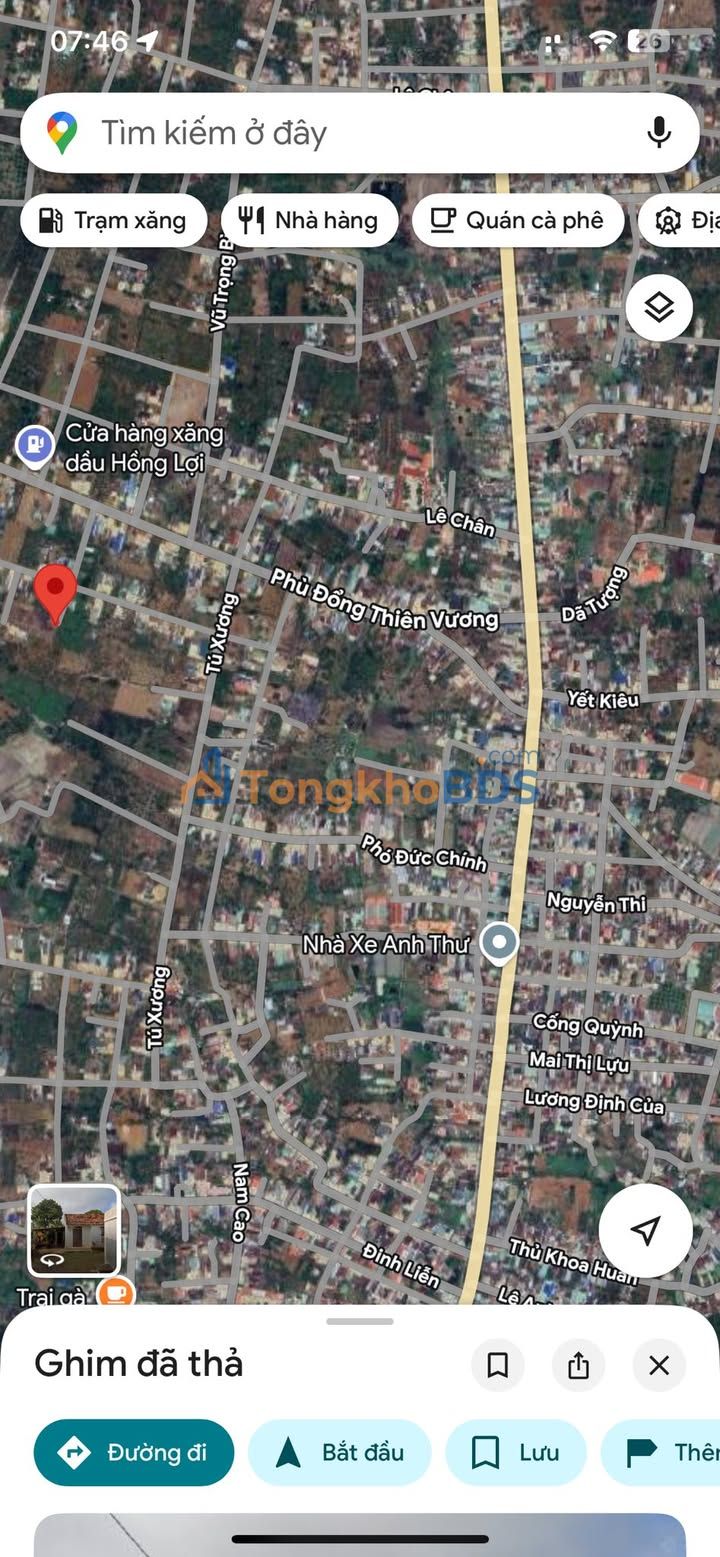Open the map layers button
Viewport: 720px width, 1557px height.
pyautogui.click(x=659, y=307)
